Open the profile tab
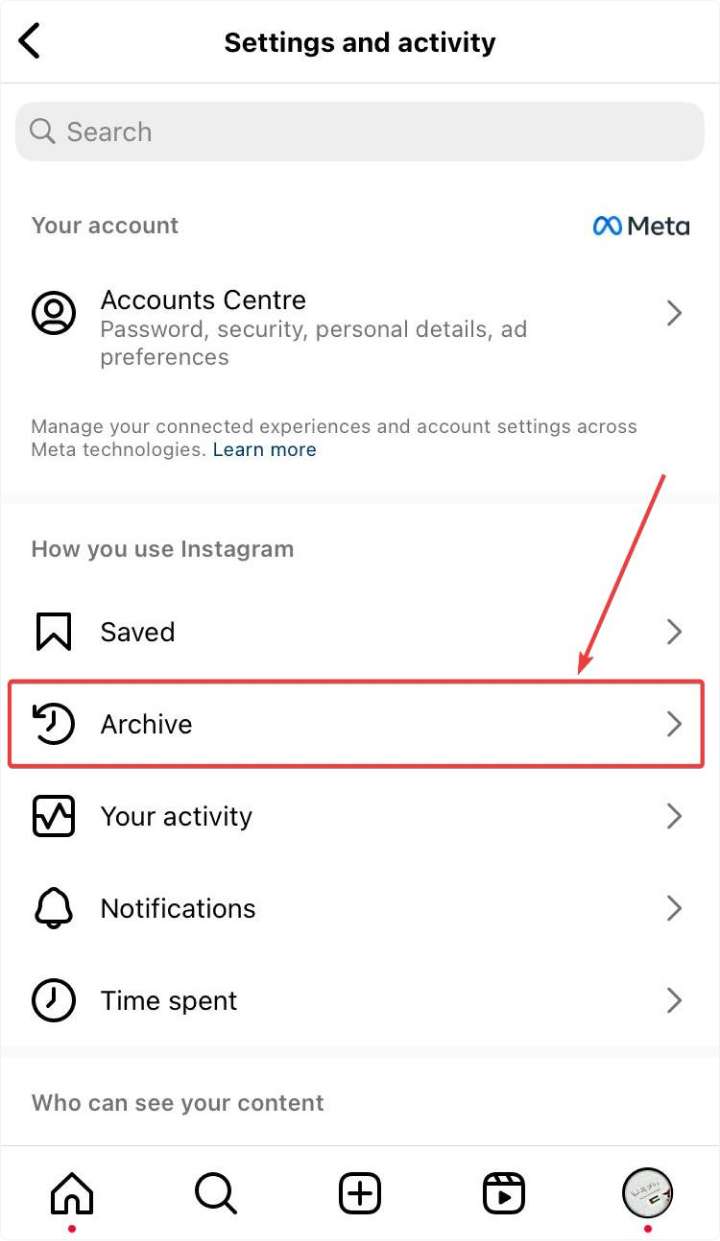Image resolution: width=720 pixels, height=1241 pixels. coord(647,1192)
